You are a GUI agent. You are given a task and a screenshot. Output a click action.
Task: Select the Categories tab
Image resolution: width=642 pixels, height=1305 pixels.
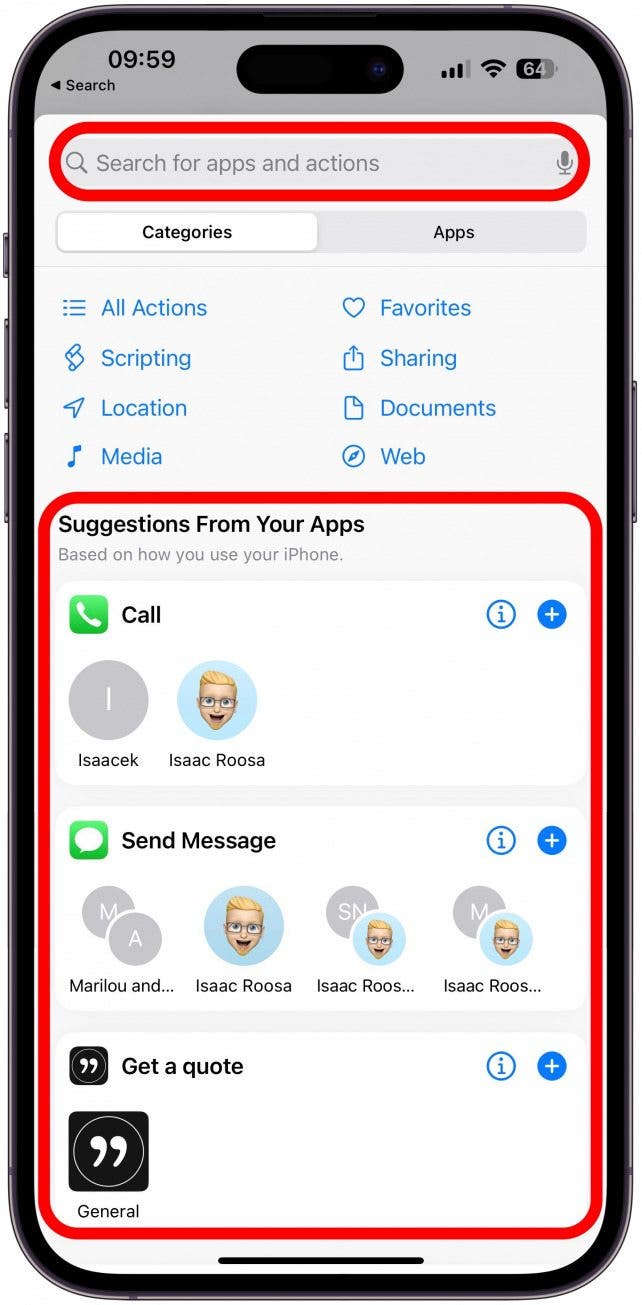click(x=187, y=232)
